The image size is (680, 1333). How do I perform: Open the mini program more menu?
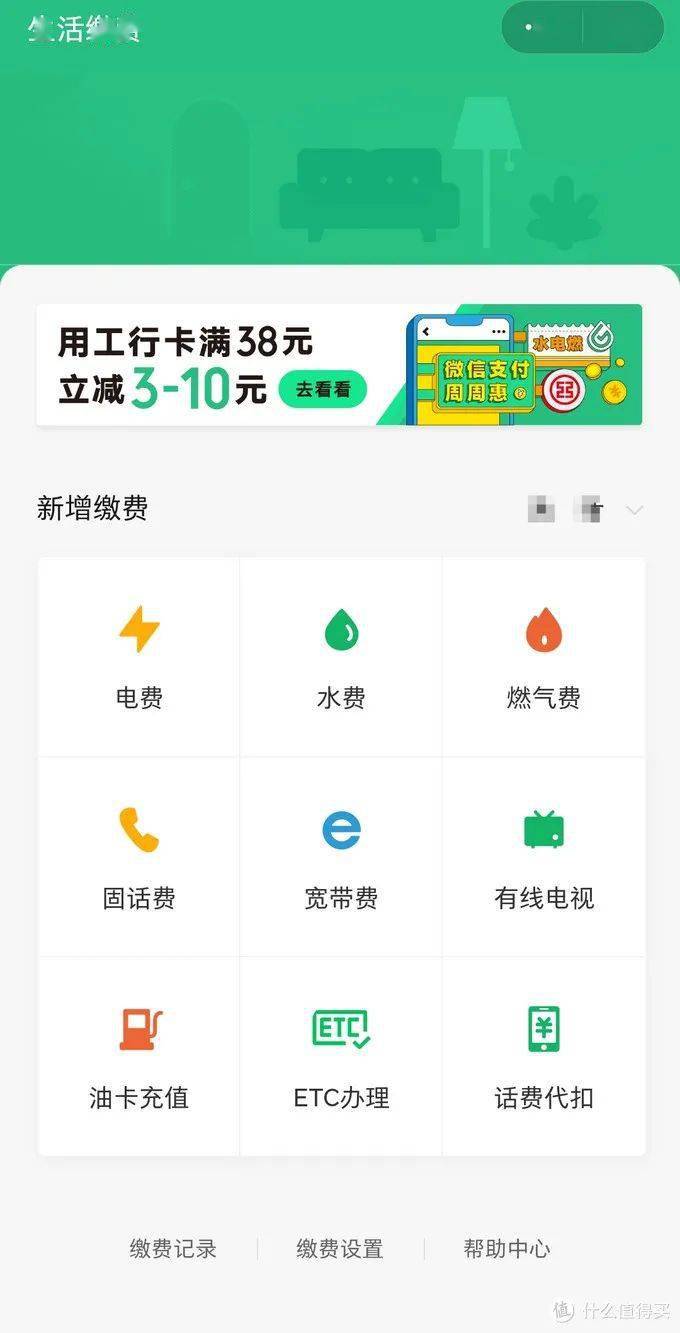coord(541,27)
